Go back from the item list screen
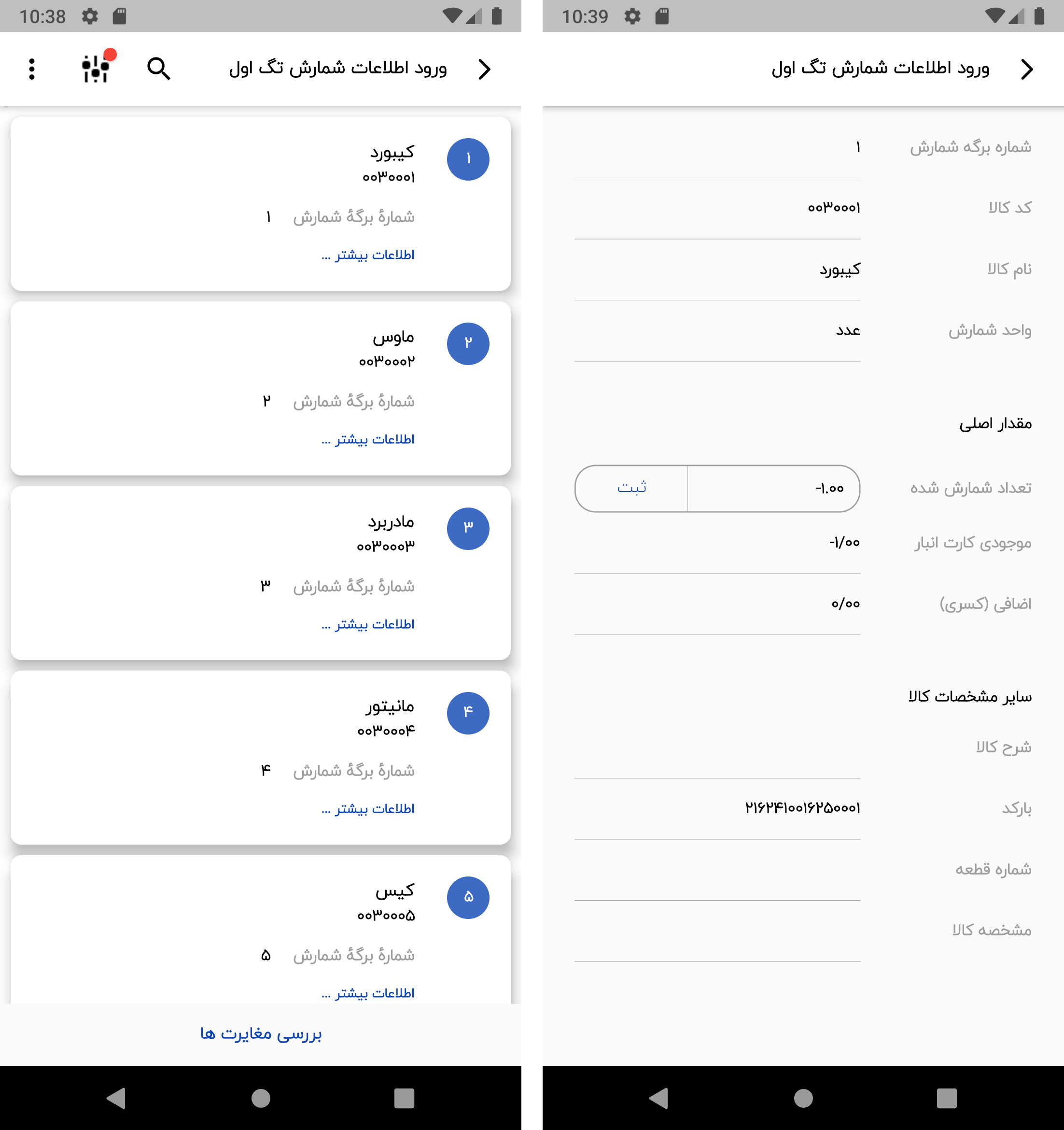Image resolution: width=1064 pixels, height=1130 pixels. coord(484,69)
